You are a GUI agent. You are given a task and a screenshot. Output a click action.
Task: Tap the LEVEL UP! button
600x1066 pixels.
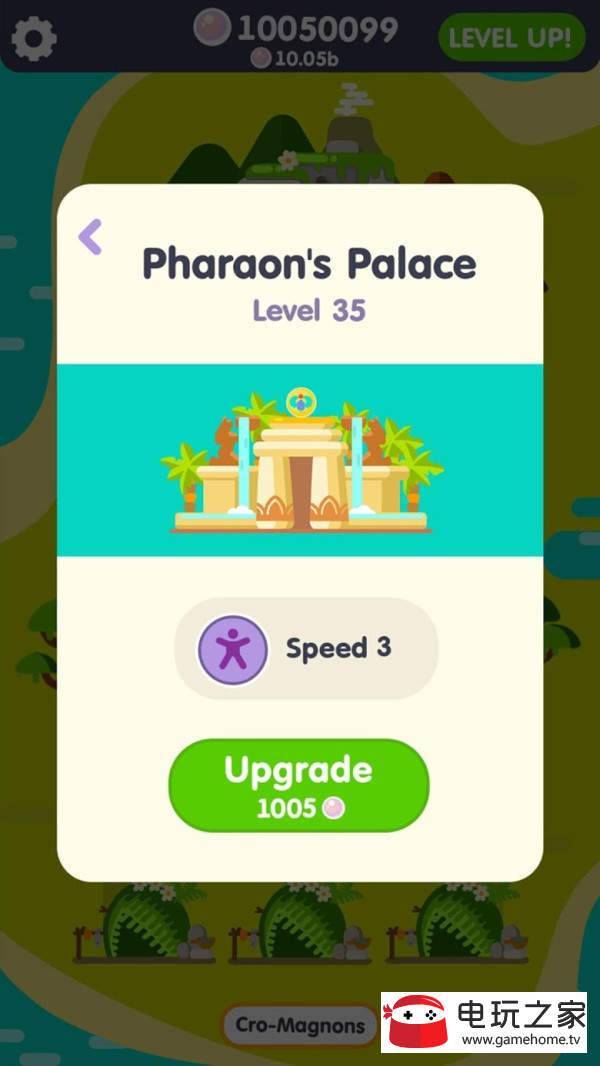[510, 39]
